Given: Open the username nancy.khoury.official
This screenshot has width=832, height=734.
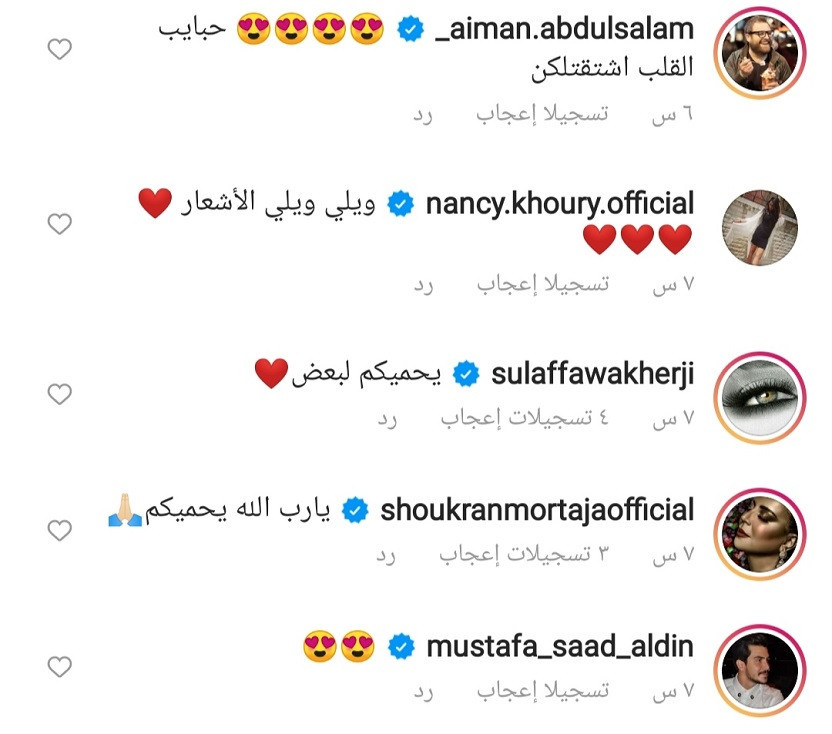Looking at the screenshot, I should click(x=559, y=205).
